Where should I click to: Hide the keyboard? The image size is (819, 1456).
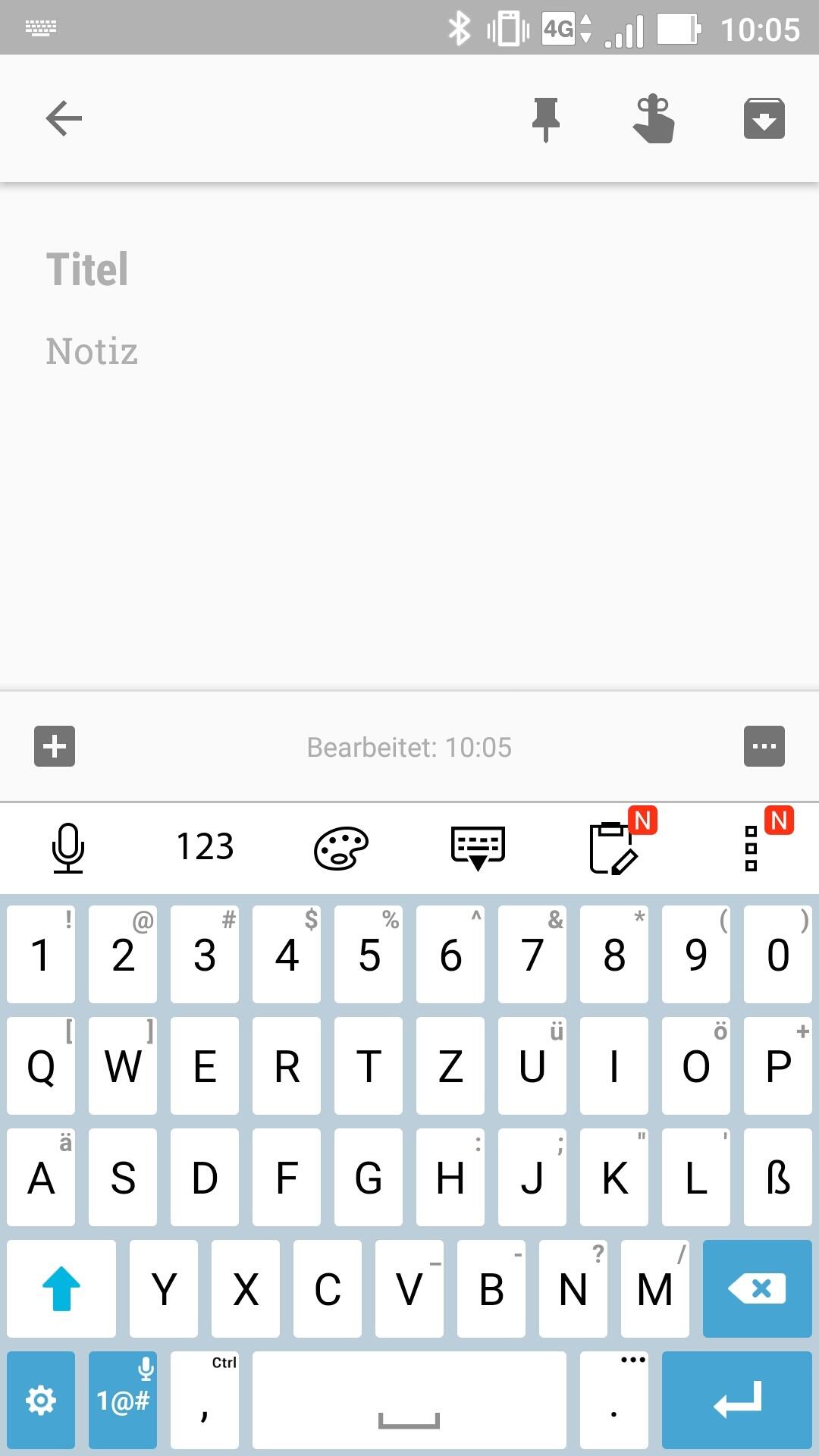point(478,847)
